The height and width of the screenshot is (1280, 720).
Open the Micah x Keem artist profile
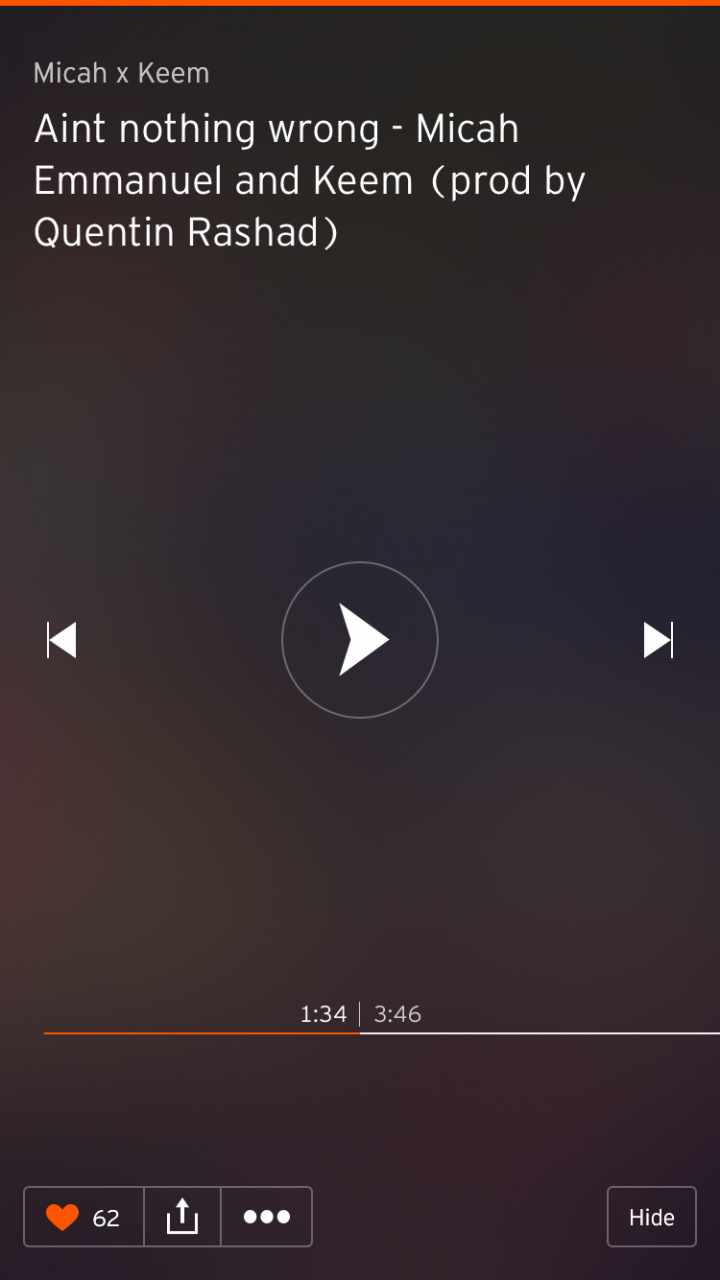[x=121, y=73]
